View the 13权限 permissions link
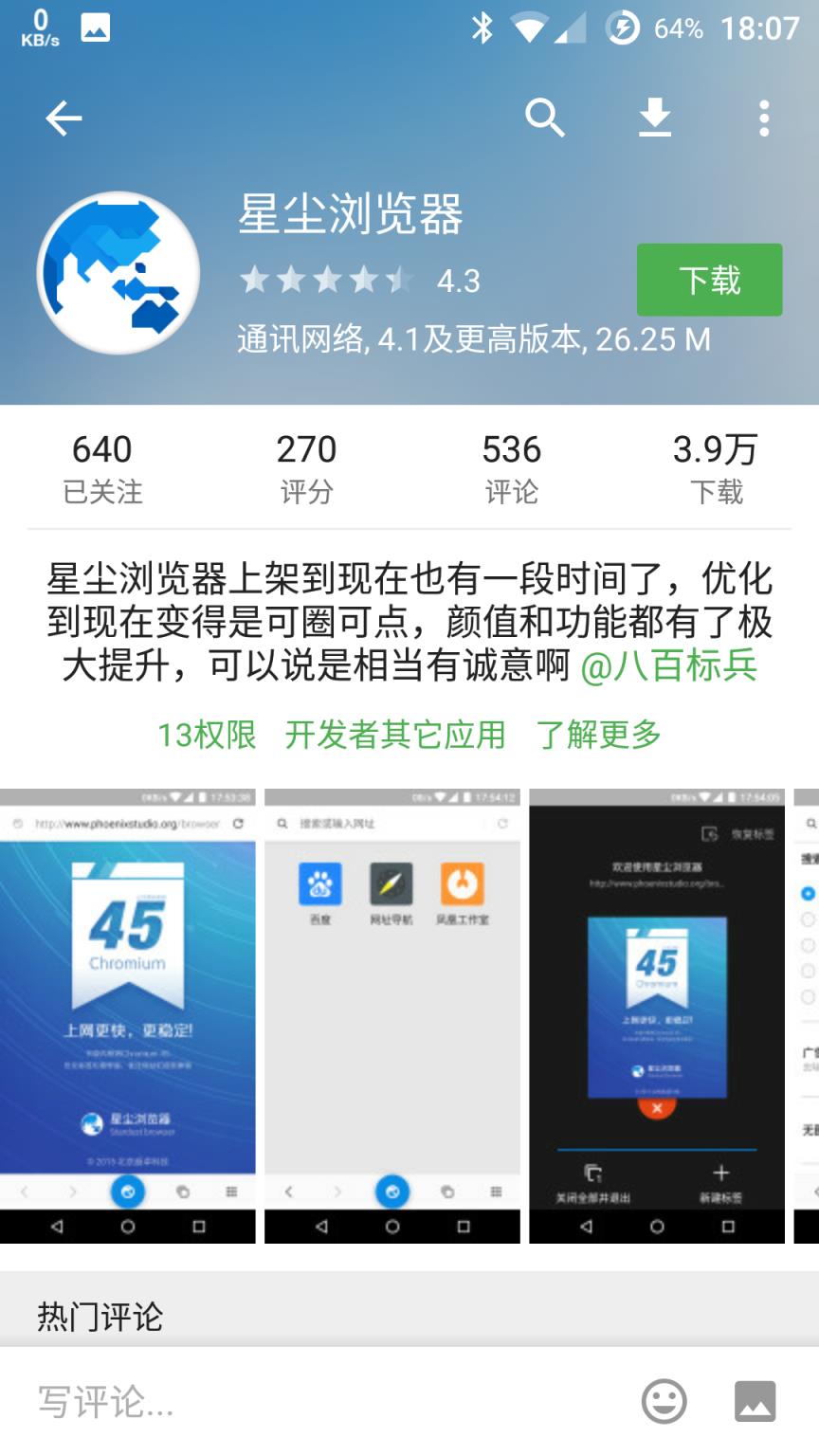This screenshot has width=819, height=1456. pyautogui.click(x=207, y=735)
